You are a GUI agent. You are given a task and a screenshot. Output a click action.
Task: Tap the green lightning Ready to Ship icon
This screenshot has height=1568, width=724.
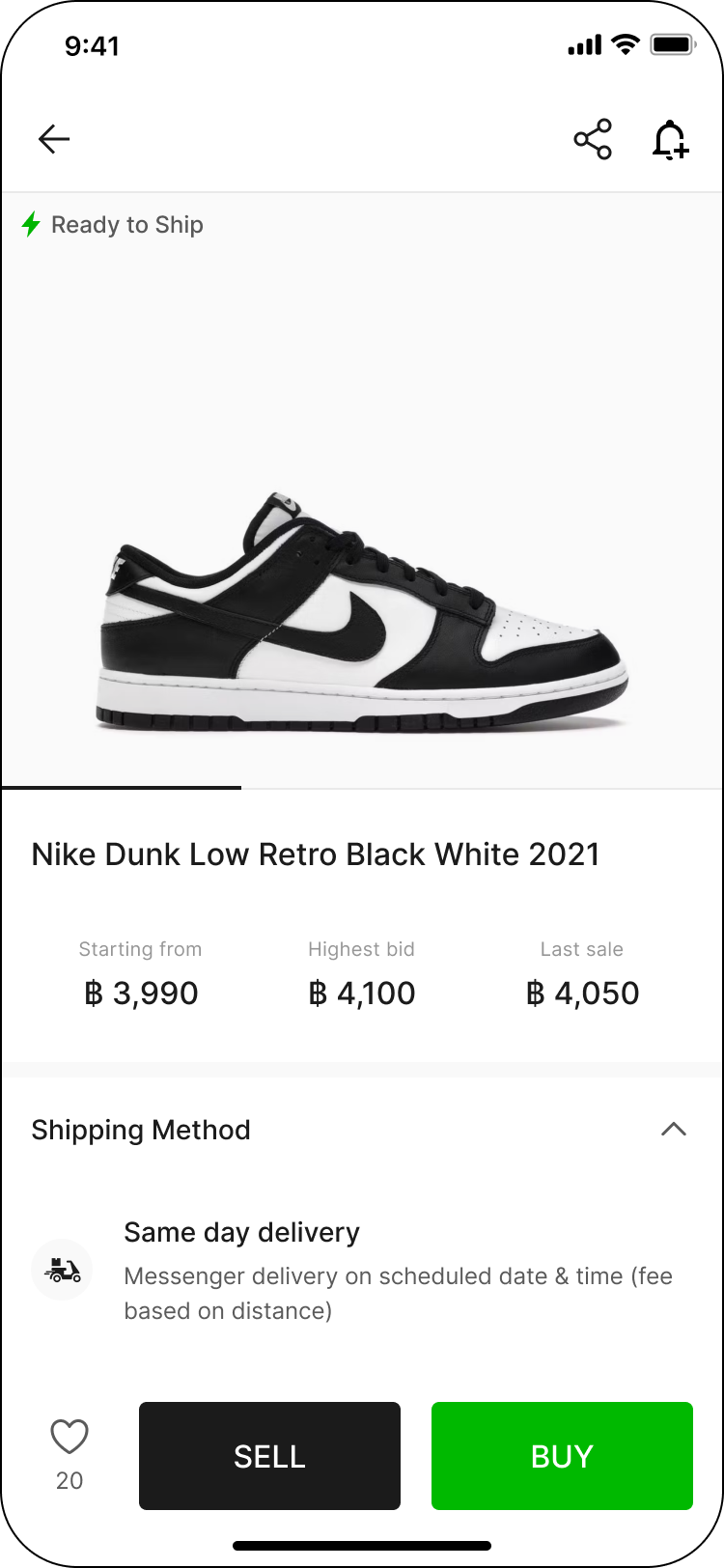pyautogui.click(x=31, y=224)
